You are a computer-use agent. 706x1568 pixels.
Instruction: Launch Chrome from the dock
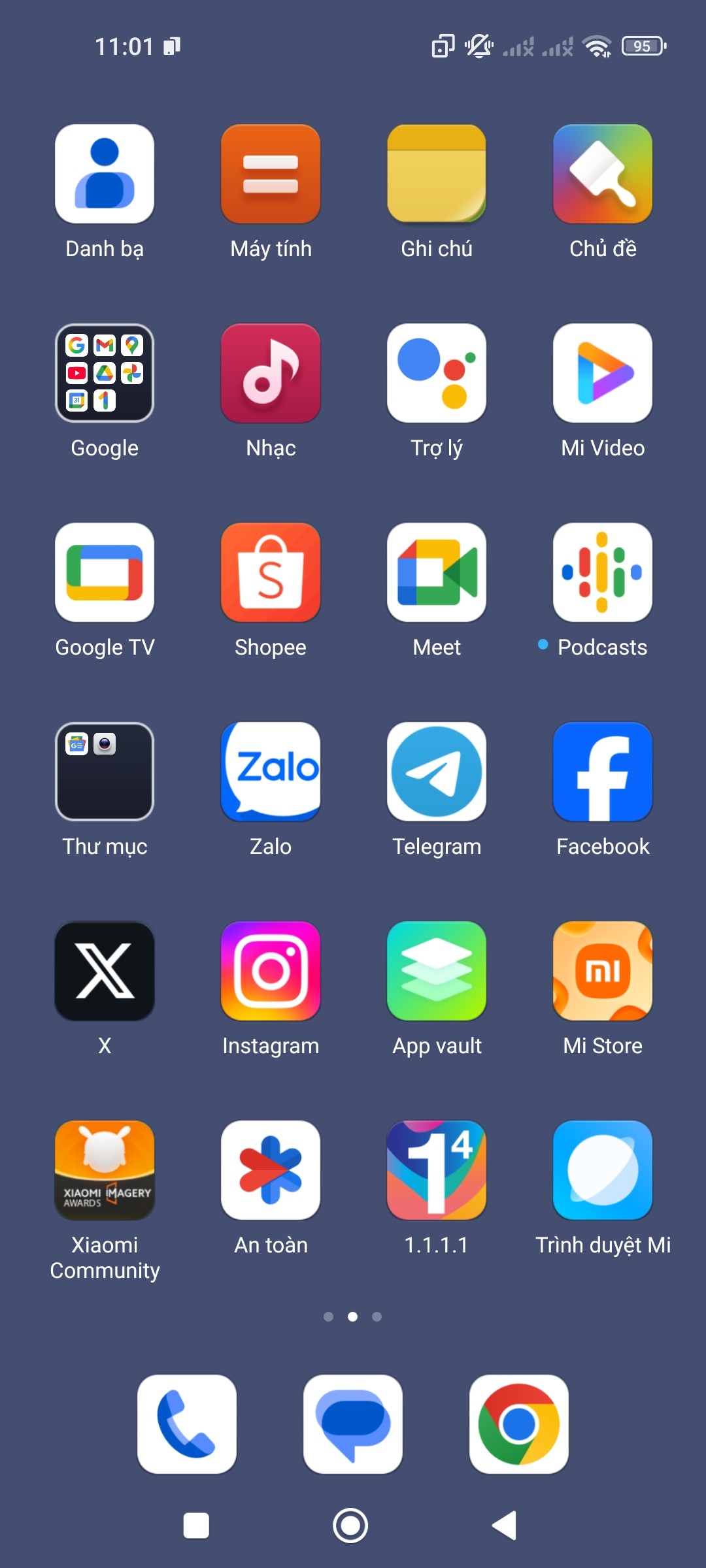tap(519, 1424)
